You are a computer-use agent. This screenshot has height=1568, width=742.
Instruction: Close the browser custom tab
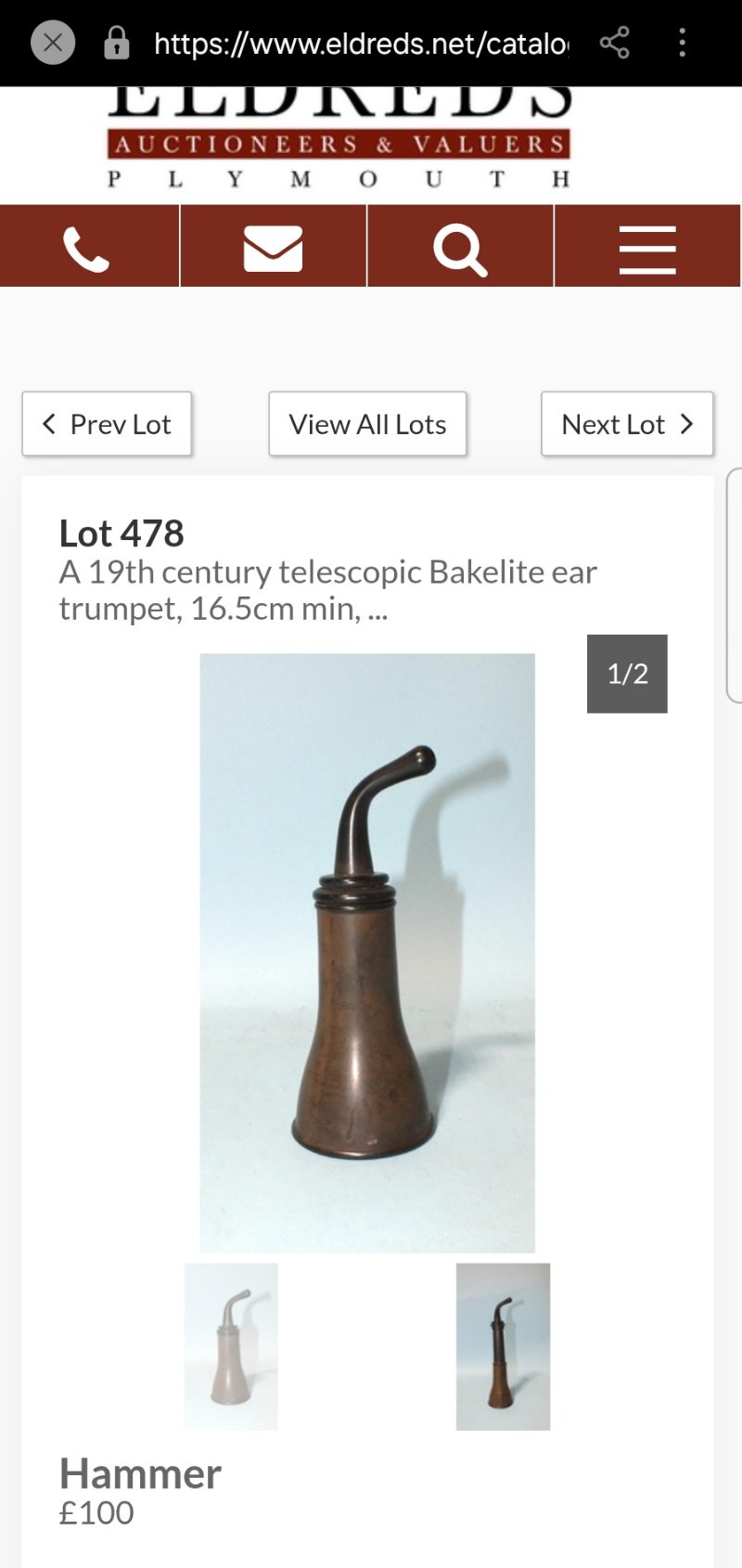pos(53,43)
